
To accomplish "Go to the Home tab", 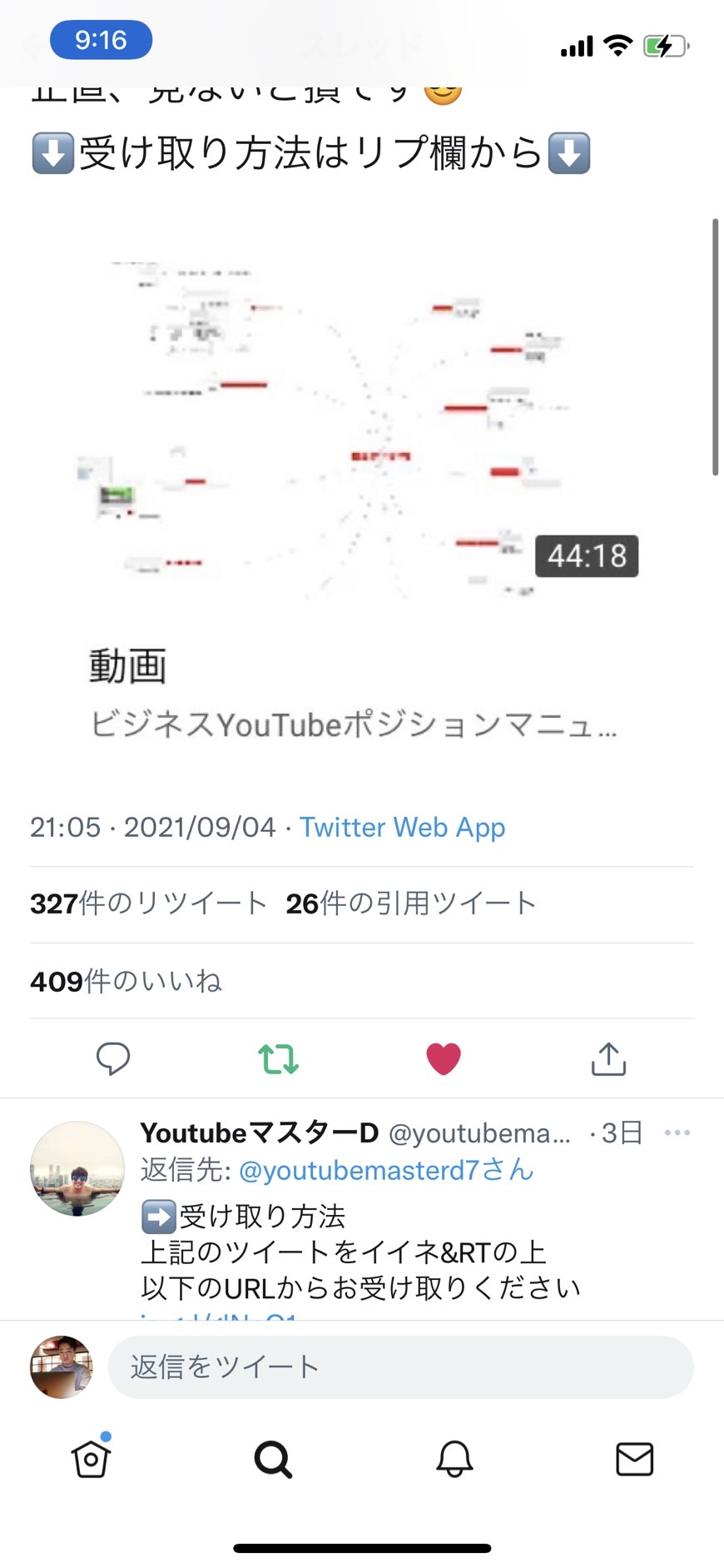I will click(91, 1458).
